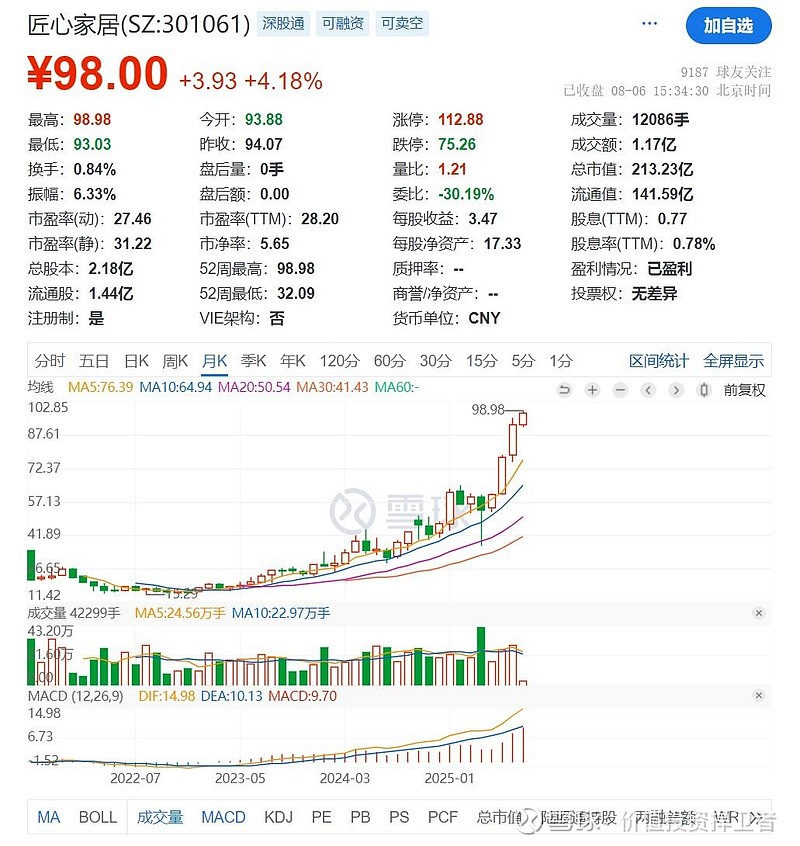
Task: Enable the PE indicator
Action: click(321, 817)
